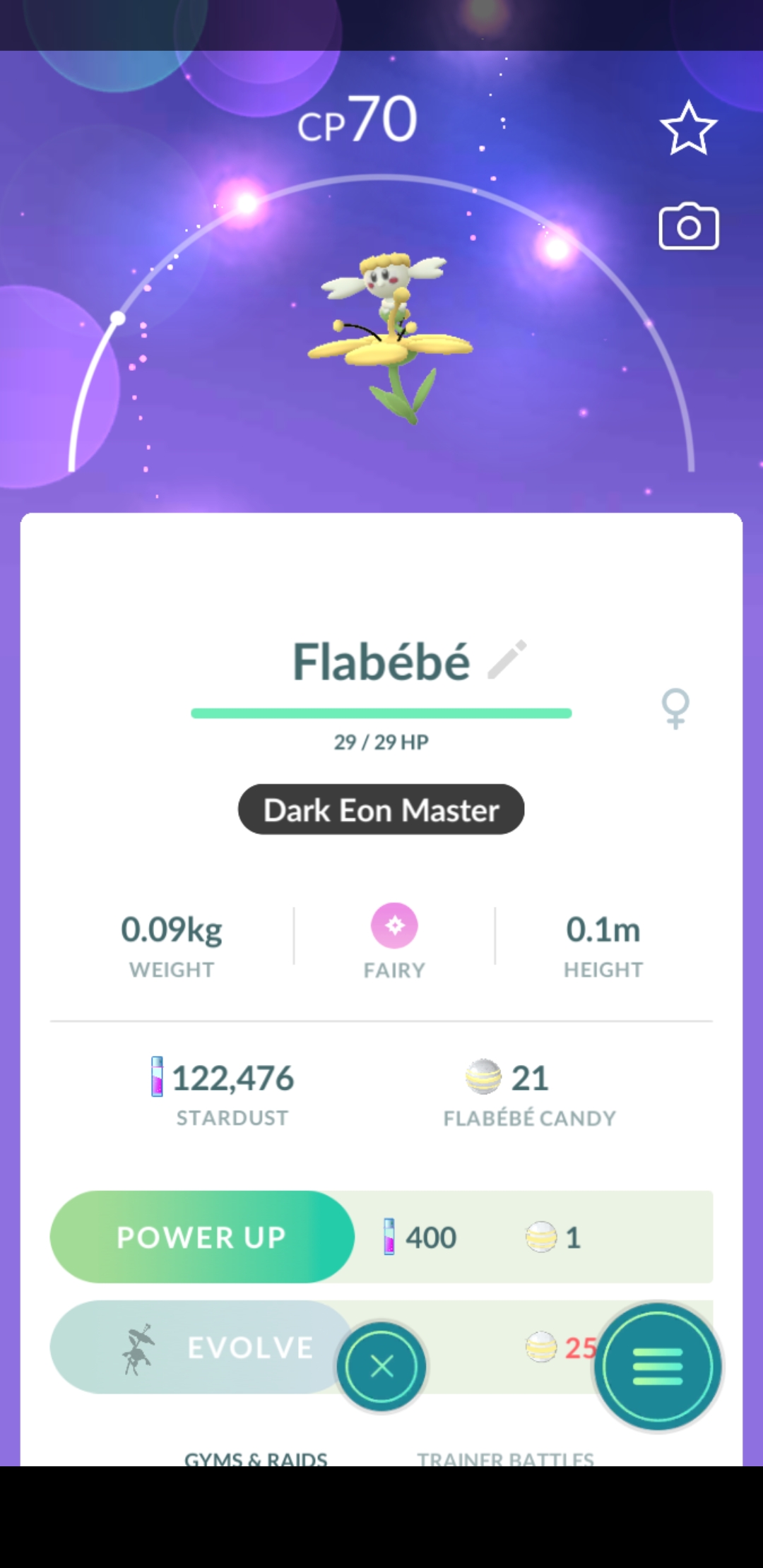Tap the Fairy type icon
Viewport: 763px width, 1568px height.
coord(394,926)
